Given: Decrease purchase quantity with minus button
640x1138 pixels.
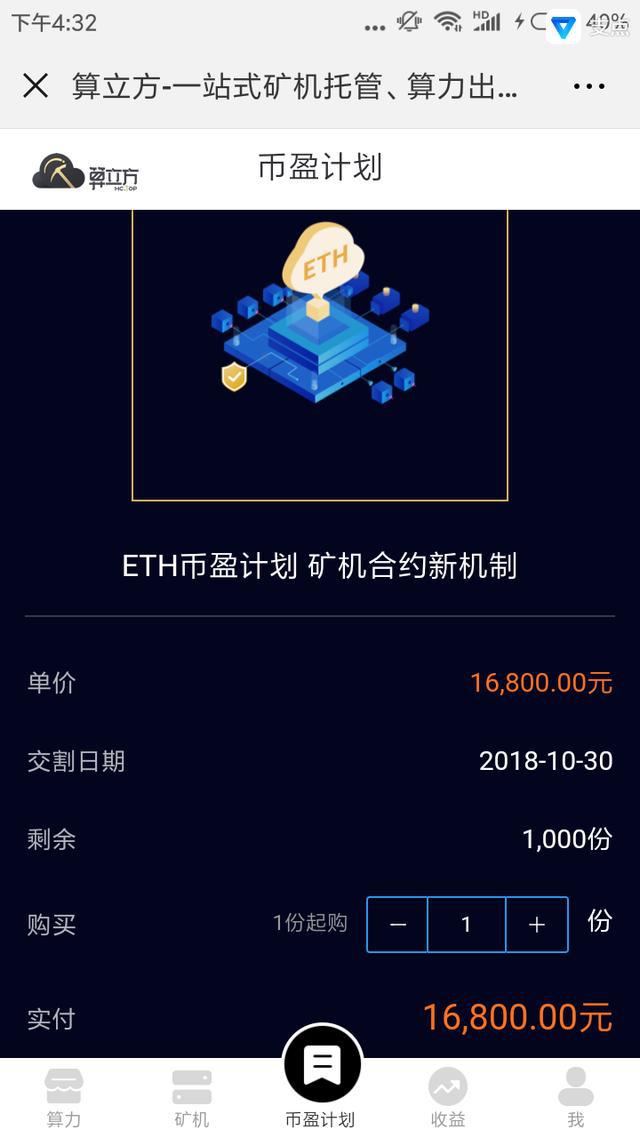Looking at the screenshot, I should tap(398, 924).
